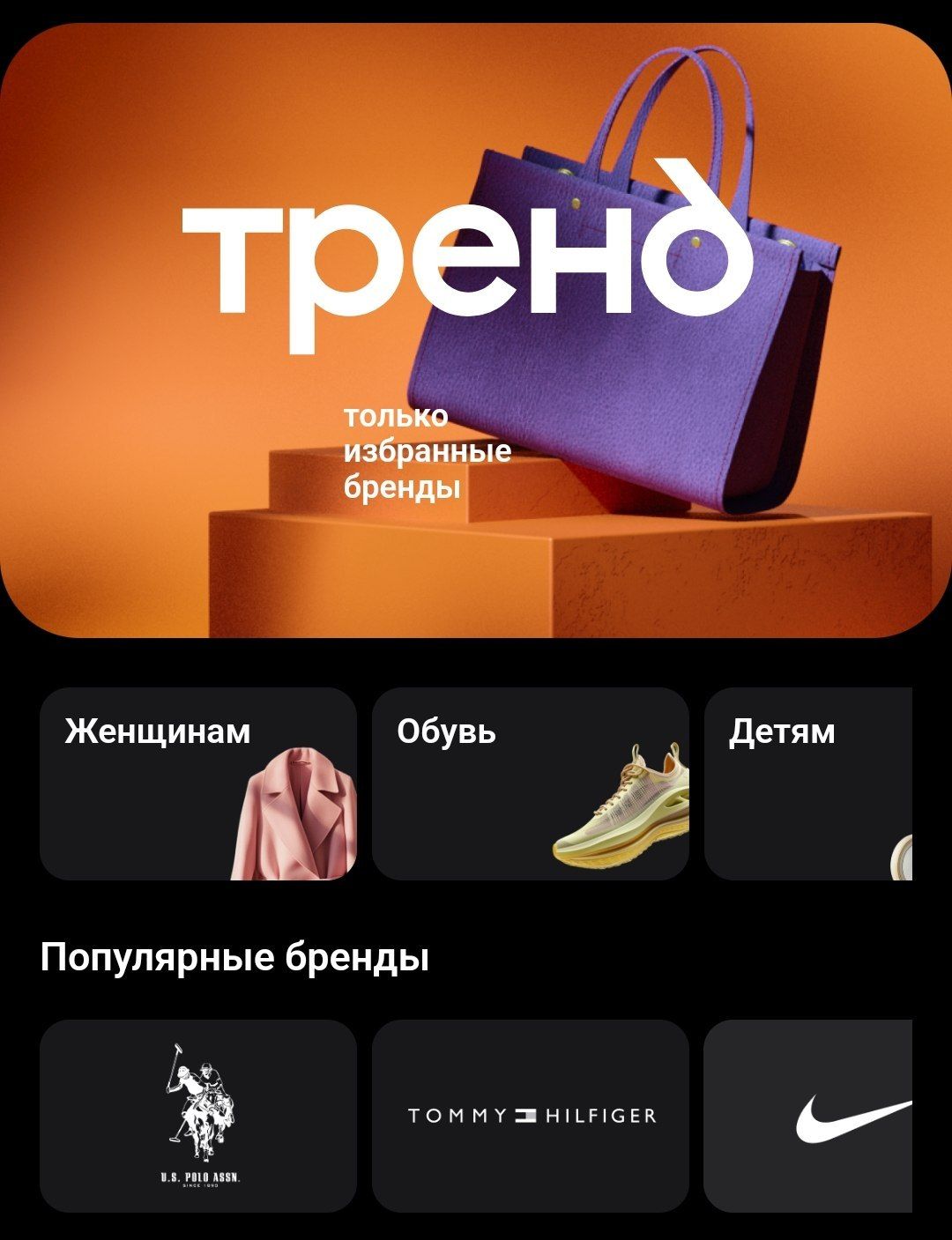Select the Детям category
The width and height of the screenshot is (952, 1240).
point(808,783)
